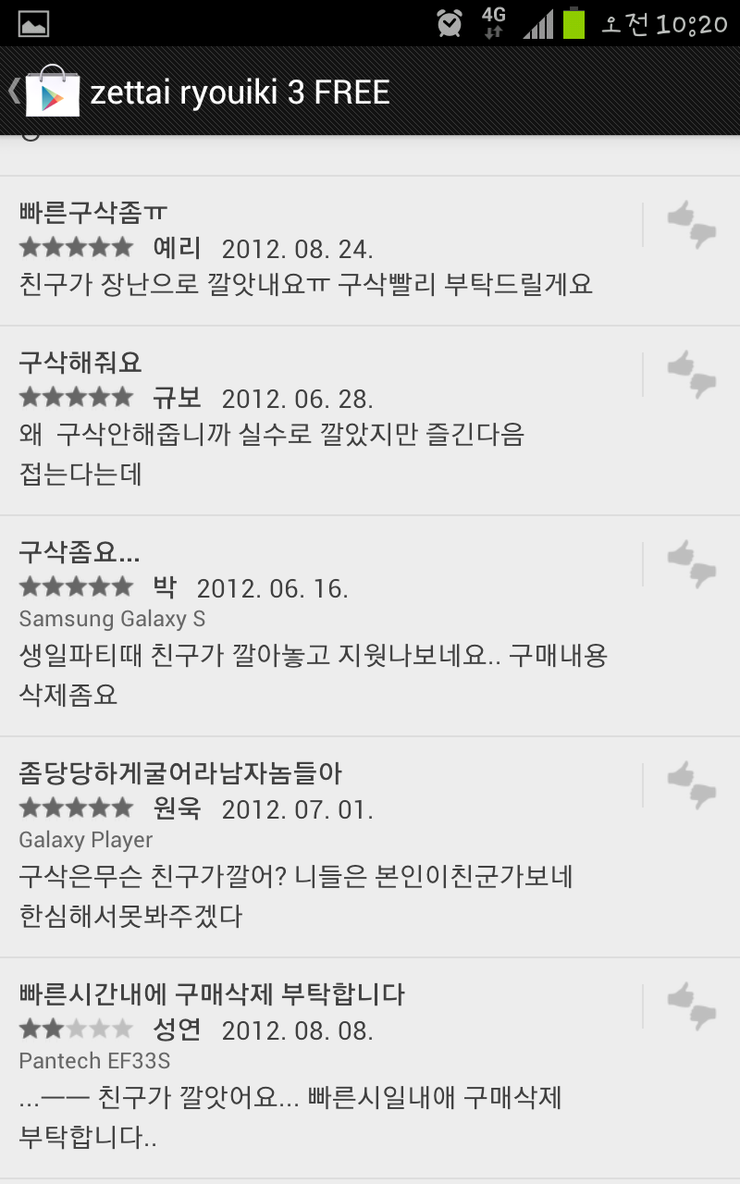
Task: Rate 원욱's review with the thumbs icon
Action: 692,785
